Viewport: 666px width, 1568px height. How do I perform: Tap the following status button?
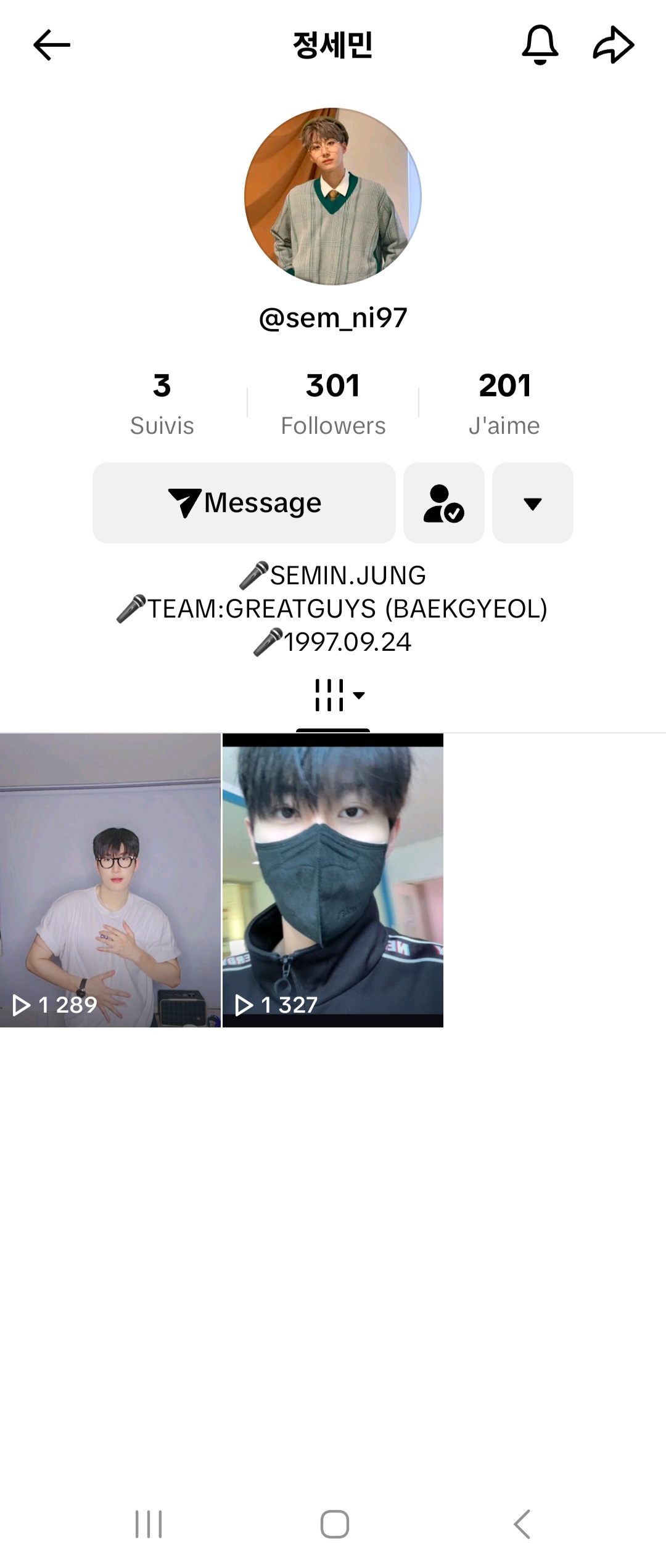pyautogui.click(x=443, y=503)
